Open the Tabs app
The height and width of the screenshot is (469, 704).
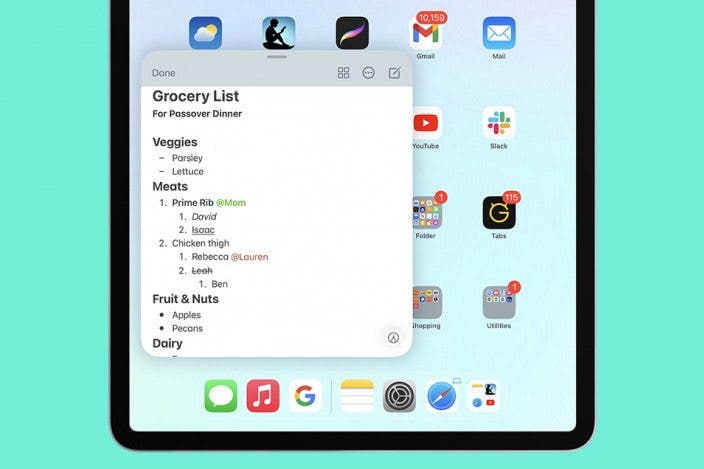[x=498, y=212]
